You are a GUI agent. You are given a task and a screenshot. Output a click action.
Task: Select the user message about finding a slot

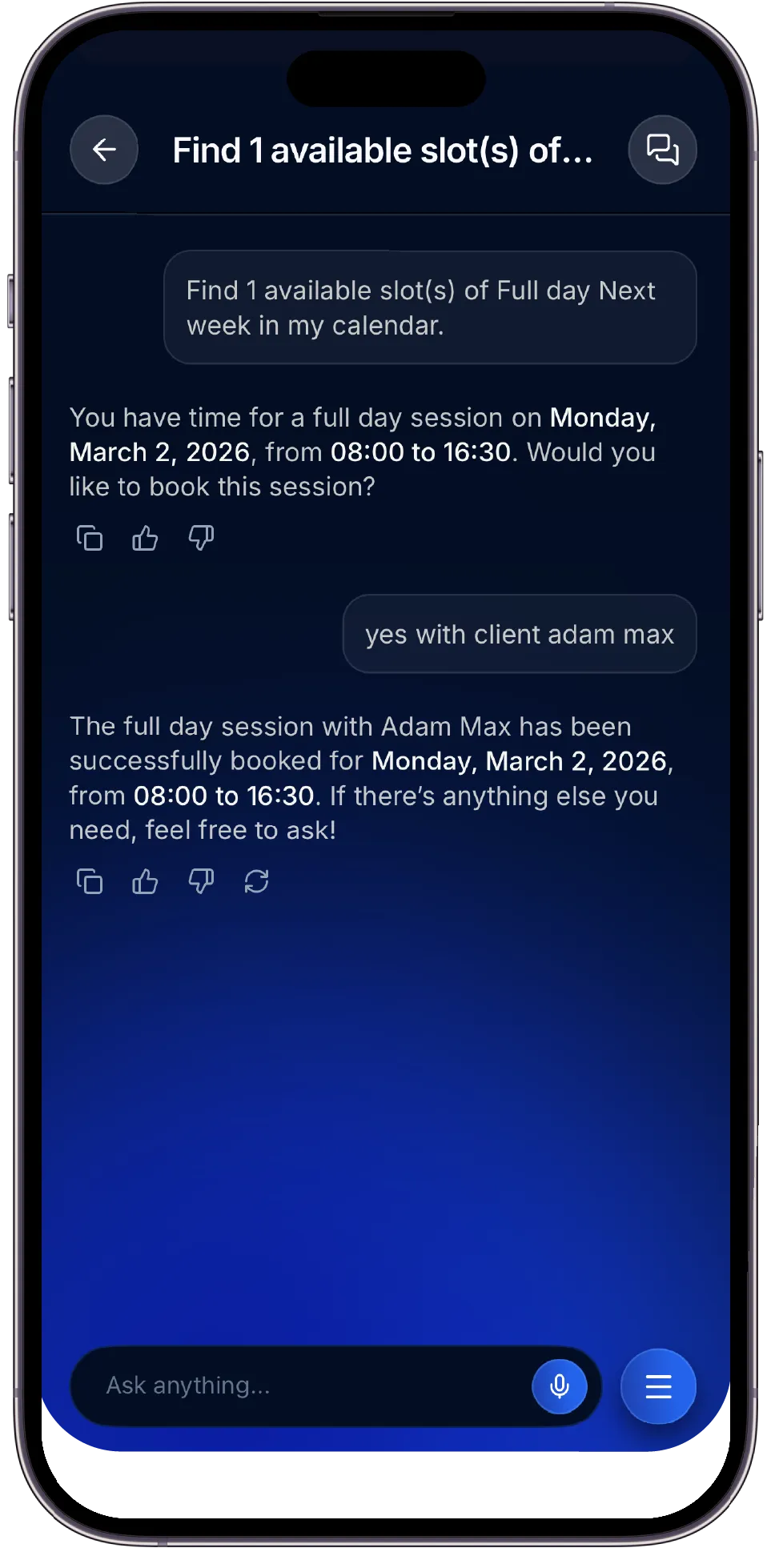(x=430, y=307)
